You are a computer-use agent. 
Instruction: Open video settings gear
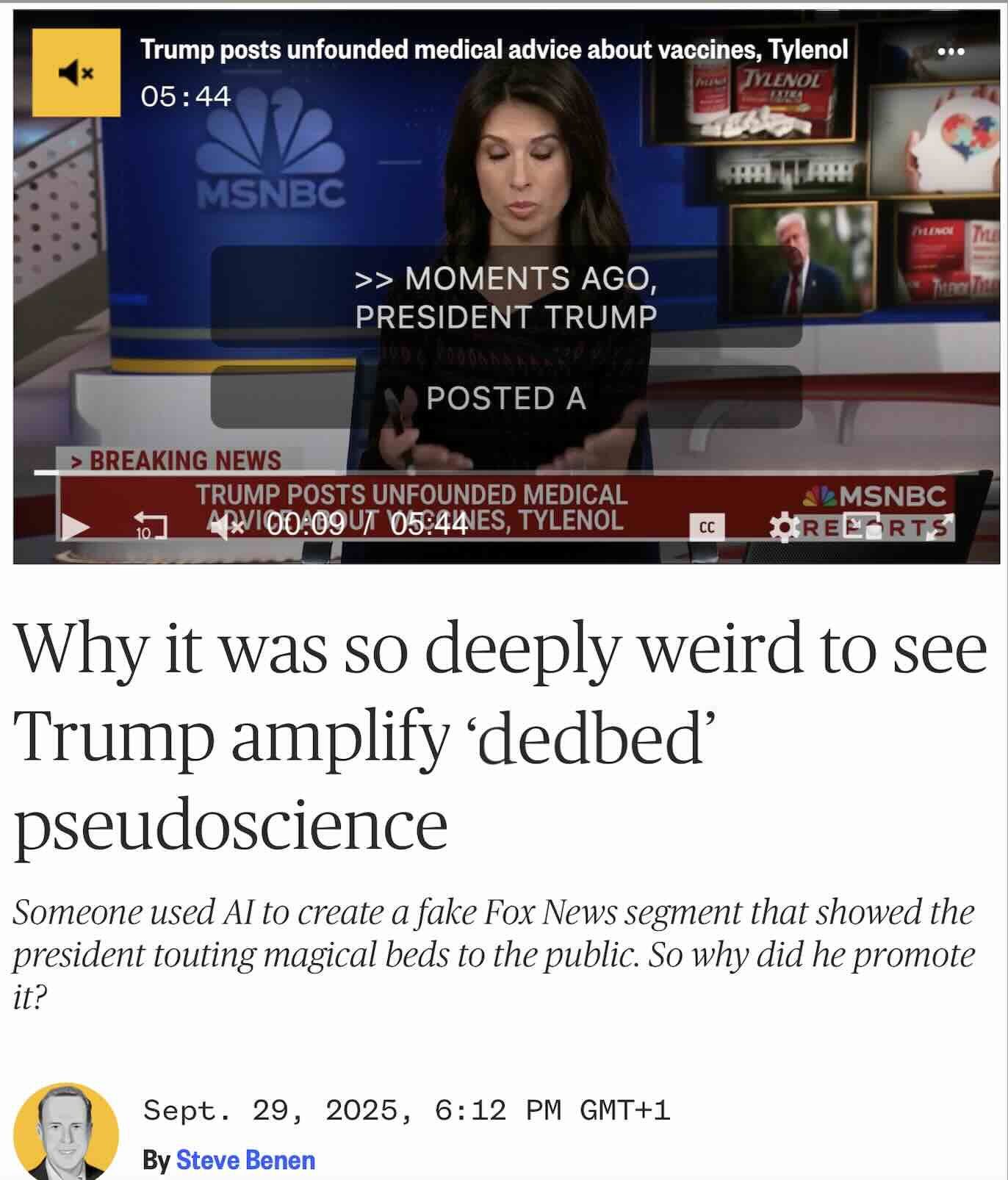click(x=783, y=527)
